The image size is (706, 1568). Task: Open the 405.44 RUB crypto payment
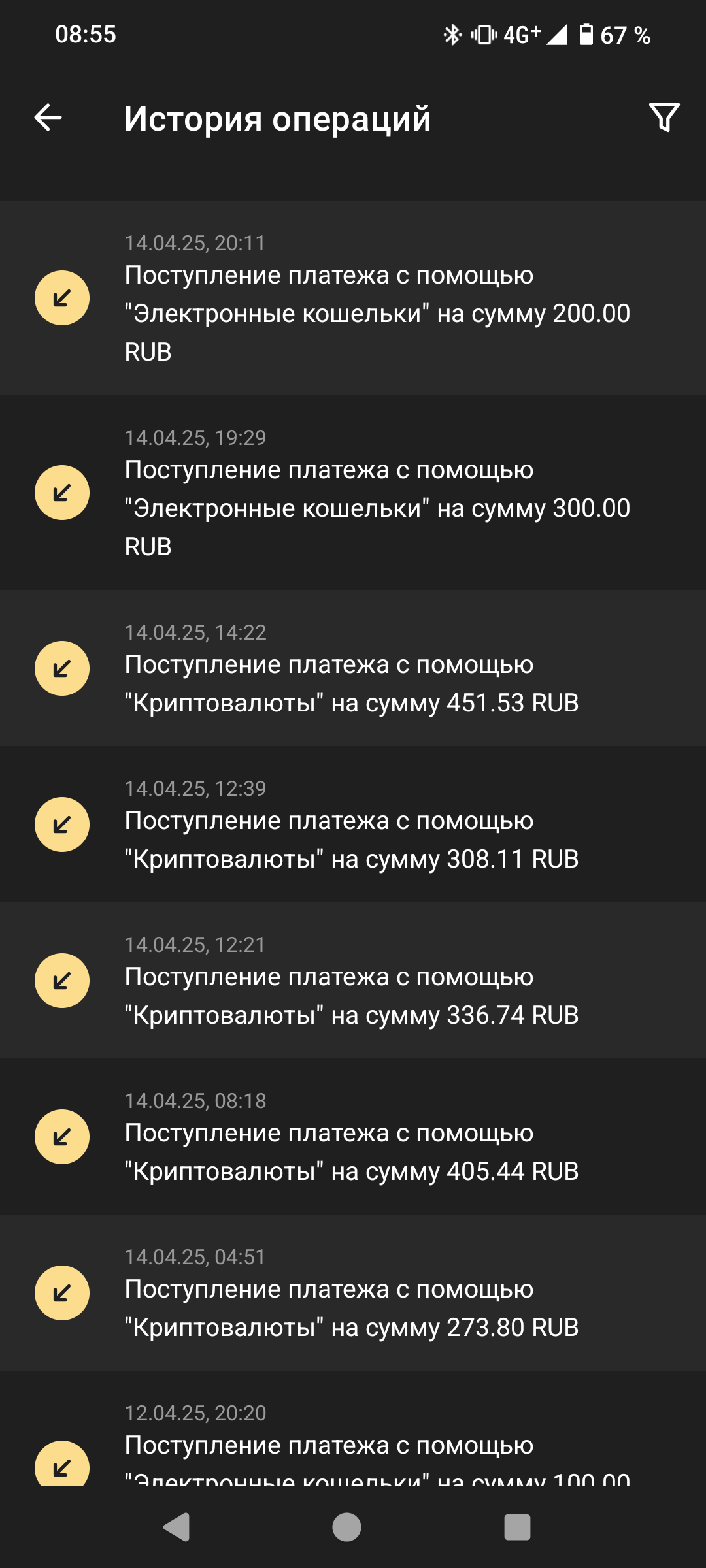353,1137
